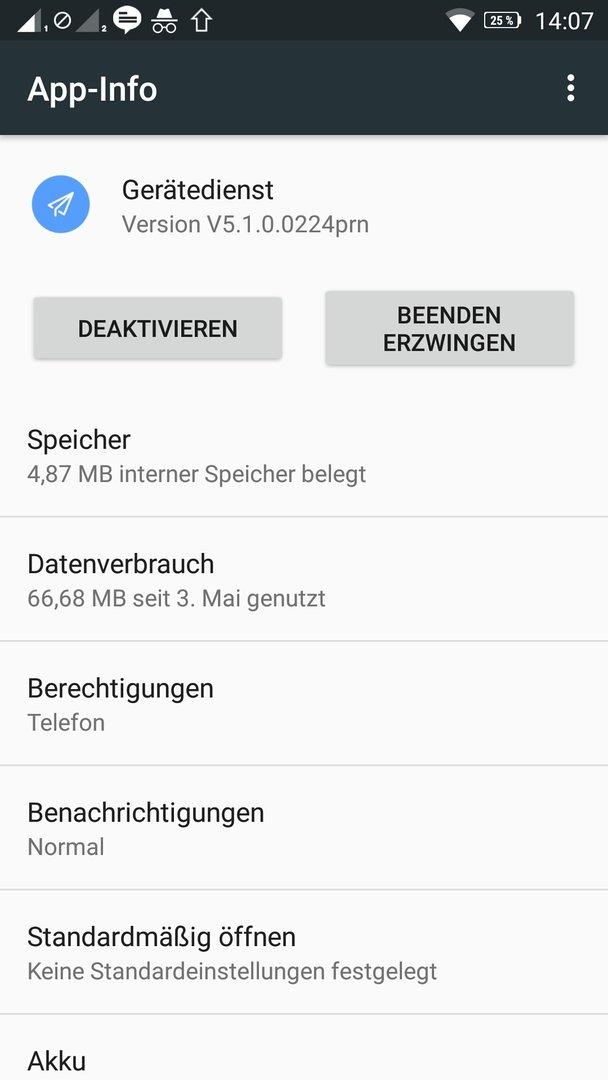Tap the Deaktivieren button
The image size is (608, 1080).
tap(158, 329)
